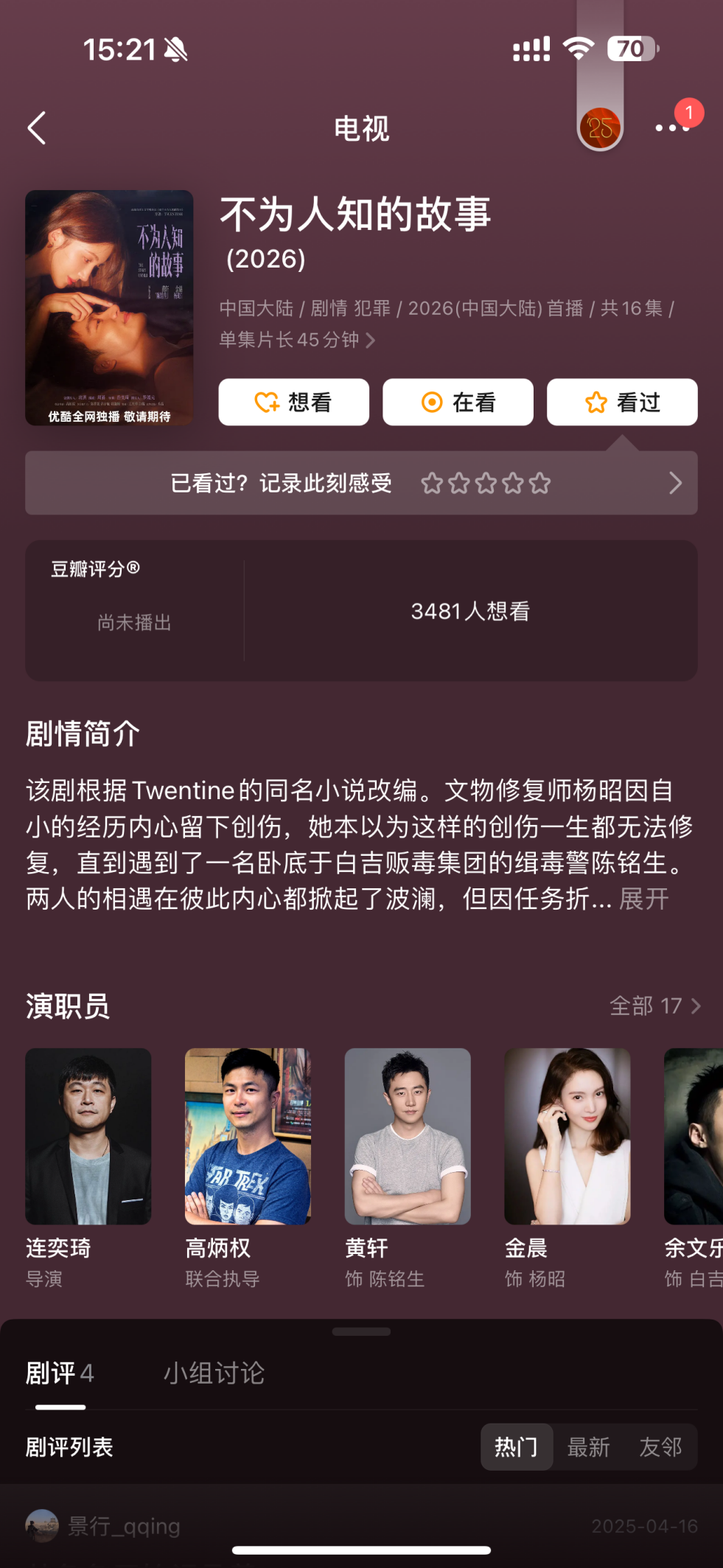The width and height of the screenshot is (723, 1568).
Task: Open 黄轩's actor profile
Action: pos(407,1136)
